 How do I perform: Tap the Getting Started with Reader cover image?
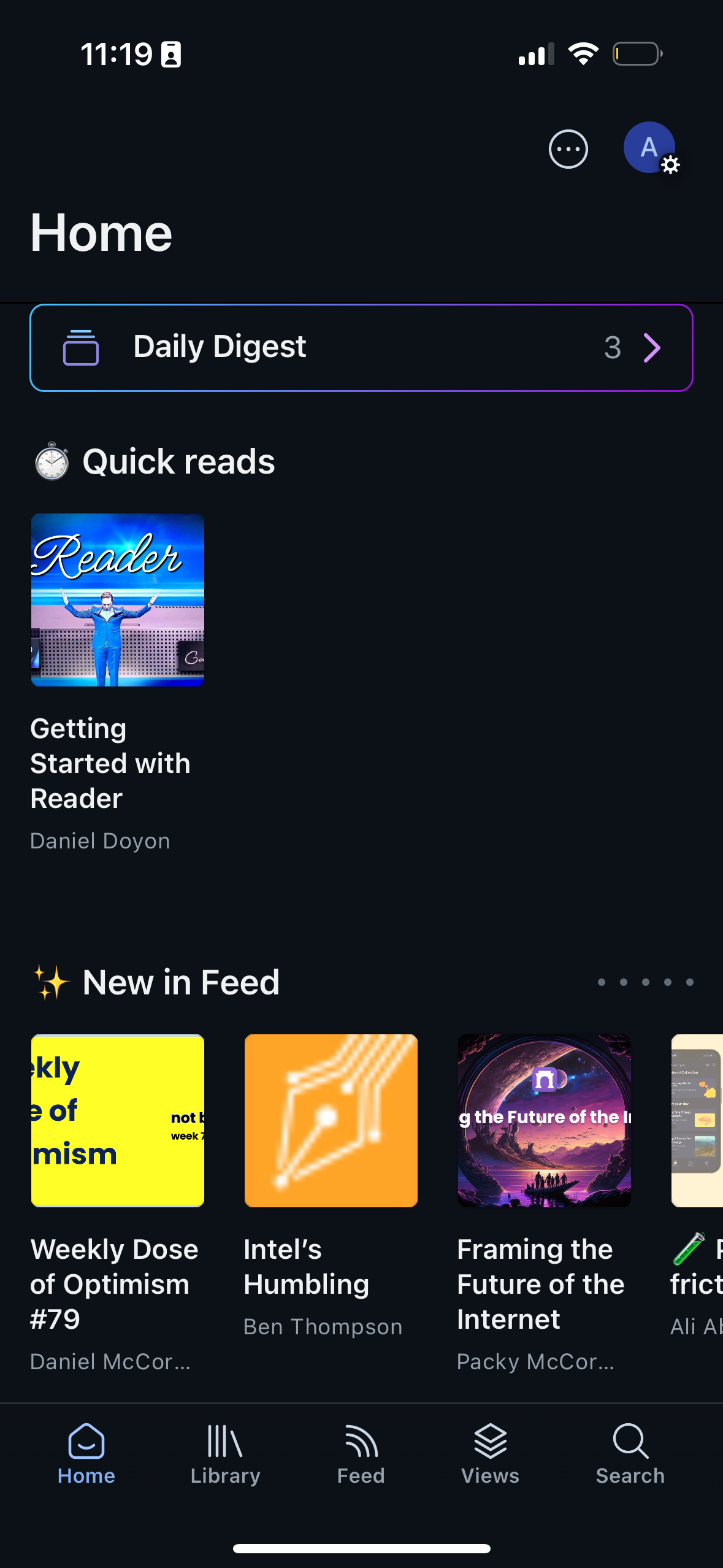[117, 600]
